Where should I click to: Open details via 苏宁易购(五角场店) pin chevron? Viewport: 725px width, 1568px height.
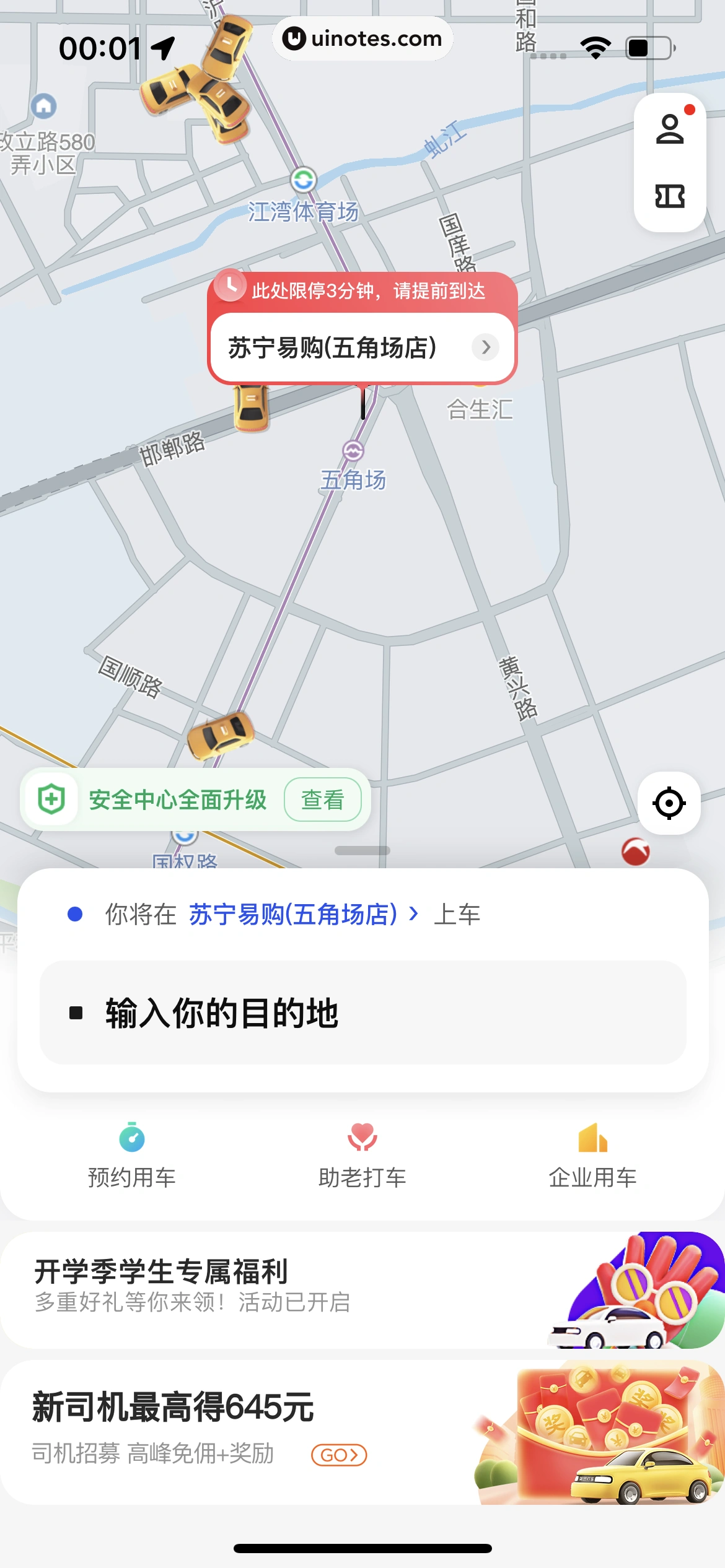tap(486, 347)
